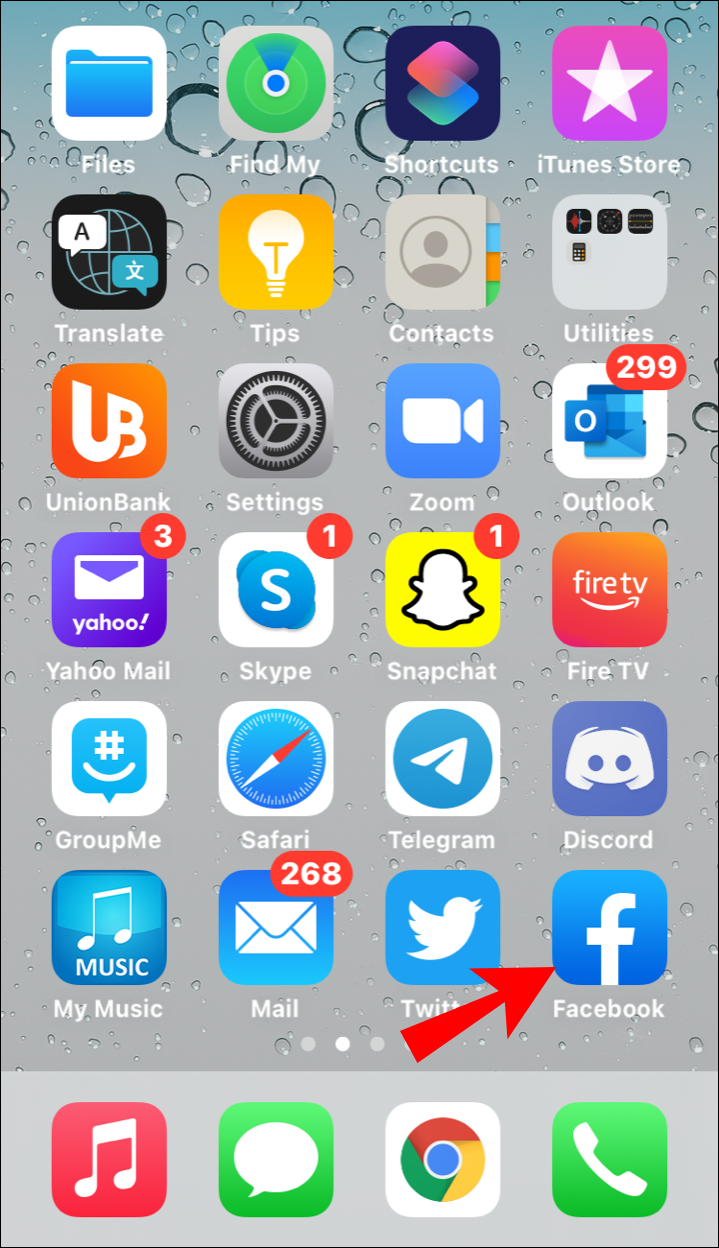Launch Discord

click(609, 758)
